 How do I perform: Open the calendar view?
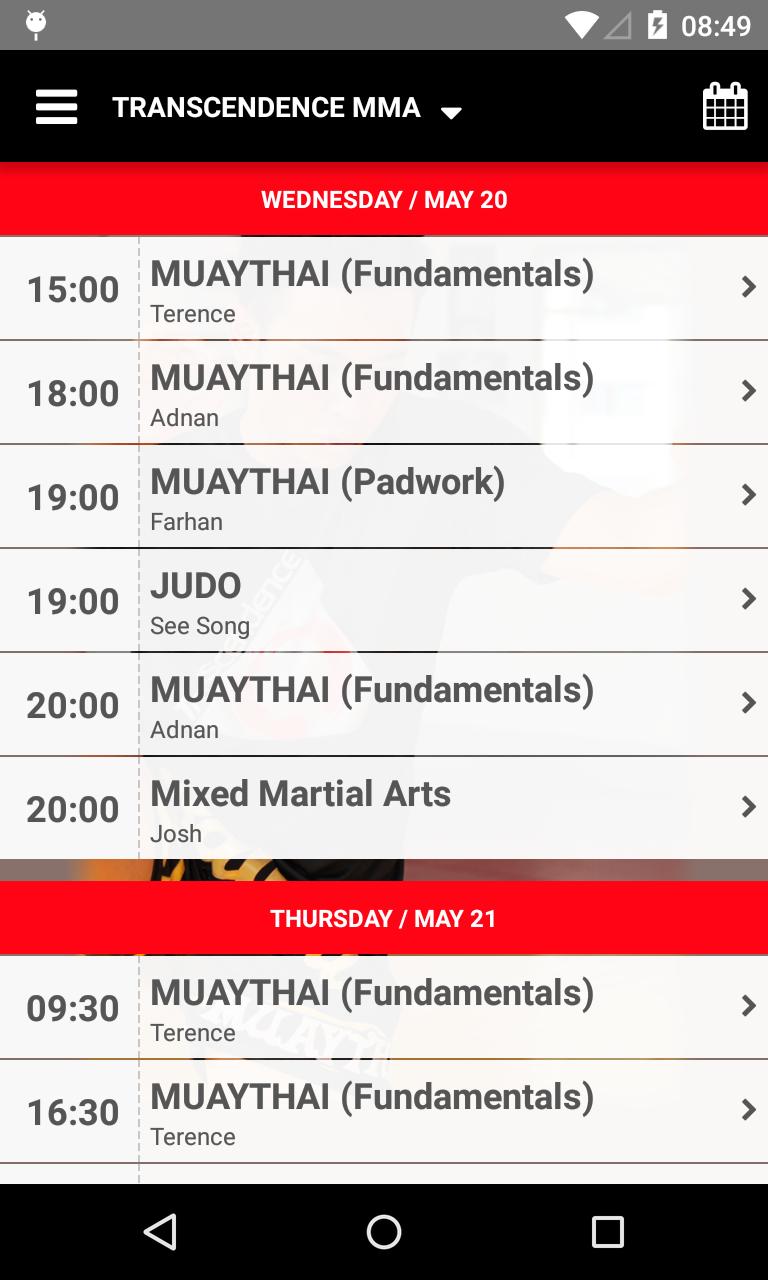point(724,107)
